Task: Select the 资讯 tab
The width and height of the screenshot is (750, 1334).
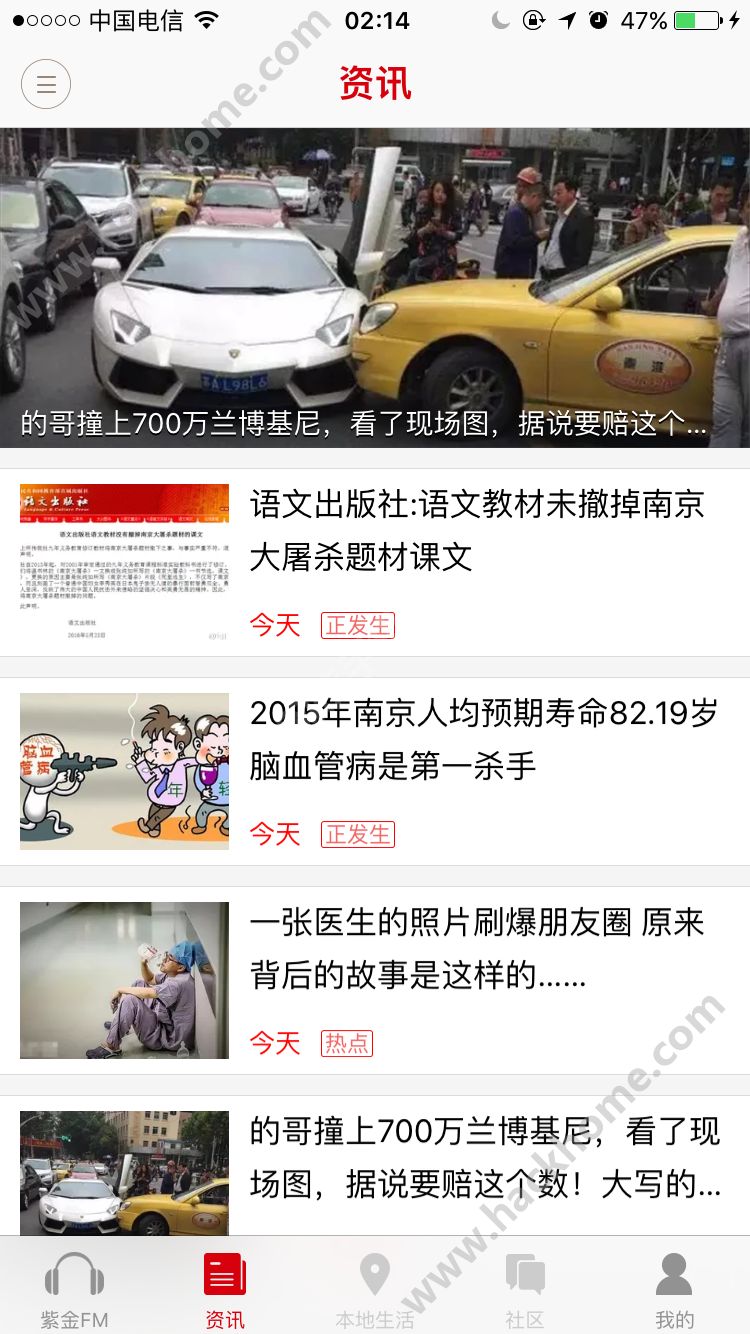Action: pyautogui.click(x=225, y=1288)
